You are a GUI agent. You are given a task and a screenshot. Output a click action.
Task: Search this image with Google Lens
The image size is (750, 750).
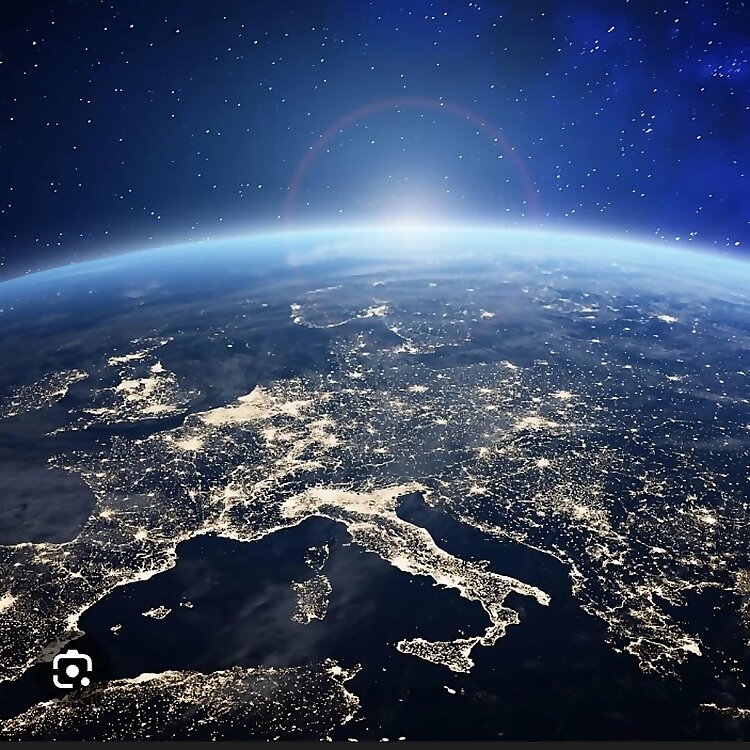click(72, 669)
